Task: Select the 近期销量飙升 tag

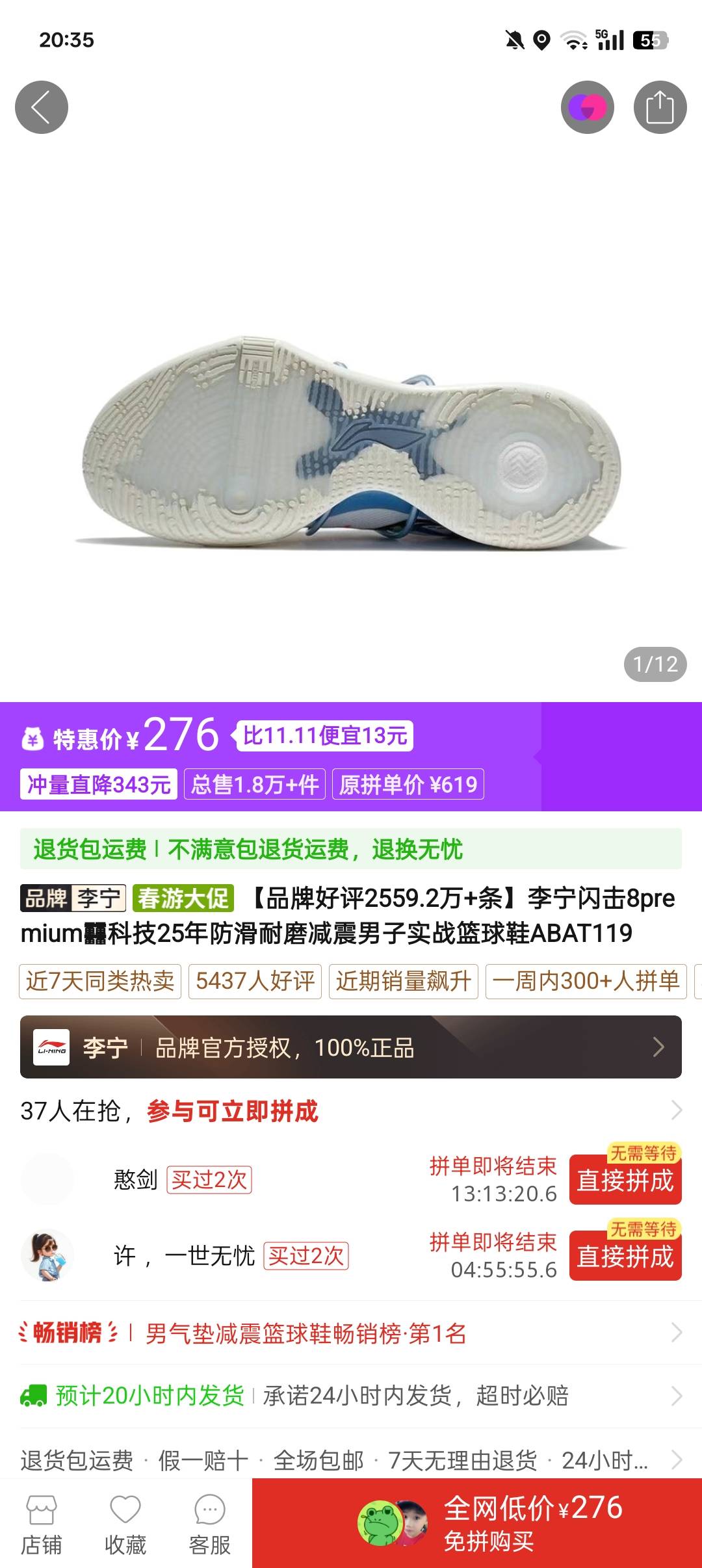Action: [x=403, y=981]
